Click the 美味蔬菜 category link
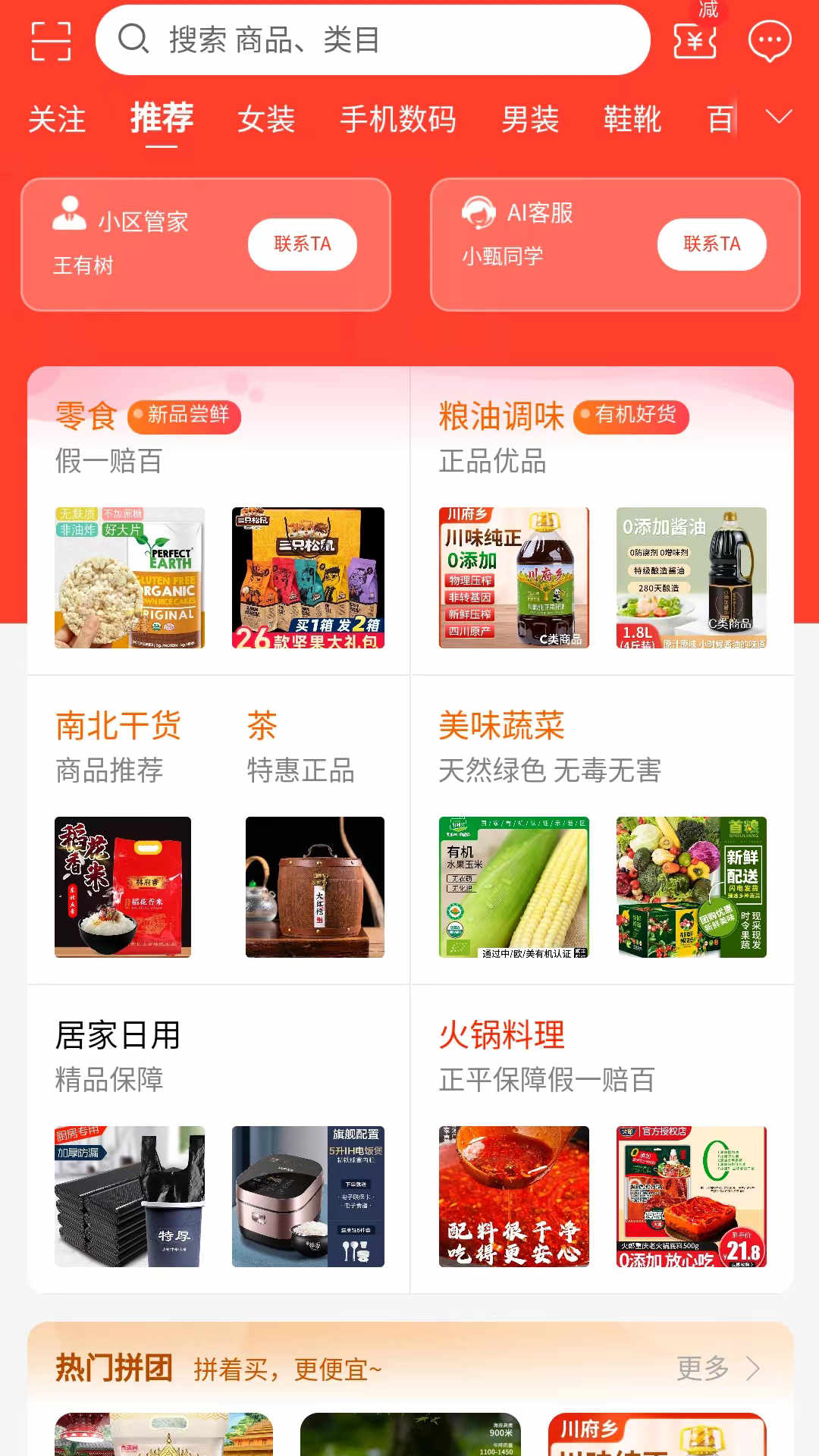This screenshot has width=819, height=1456. (502, 726)
